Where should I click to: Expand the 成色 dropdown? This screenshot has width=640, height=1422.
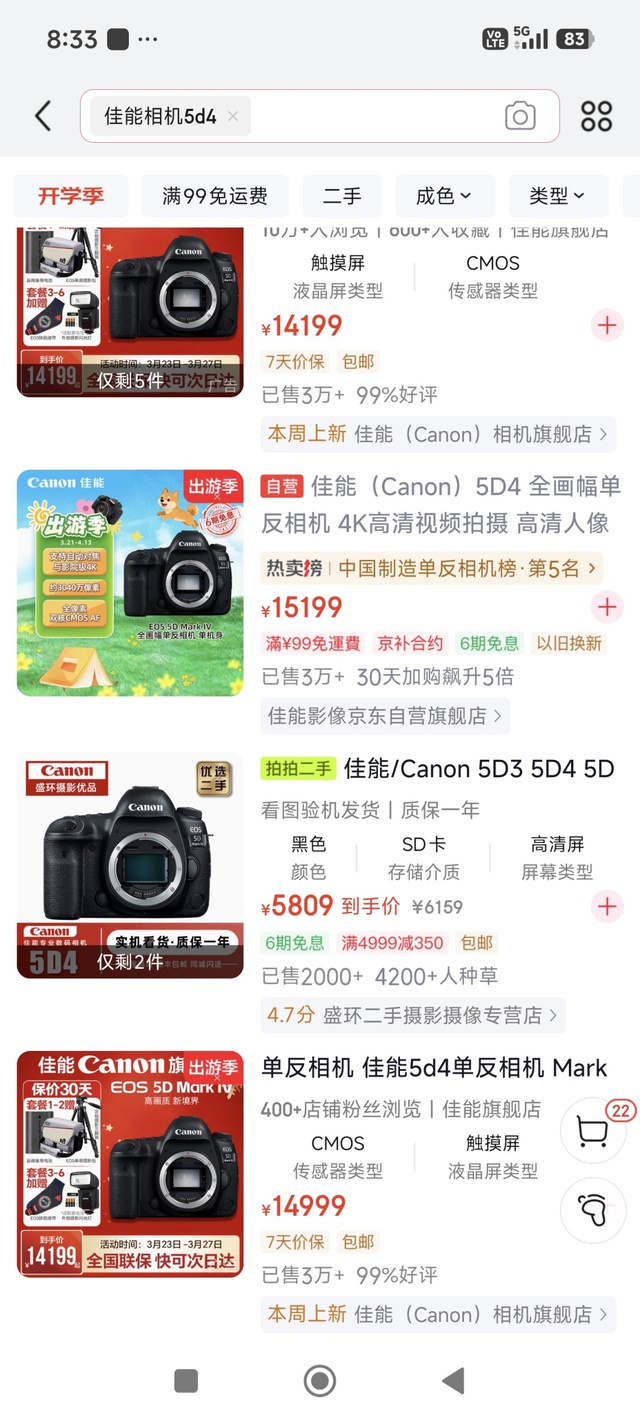(443, 196)
